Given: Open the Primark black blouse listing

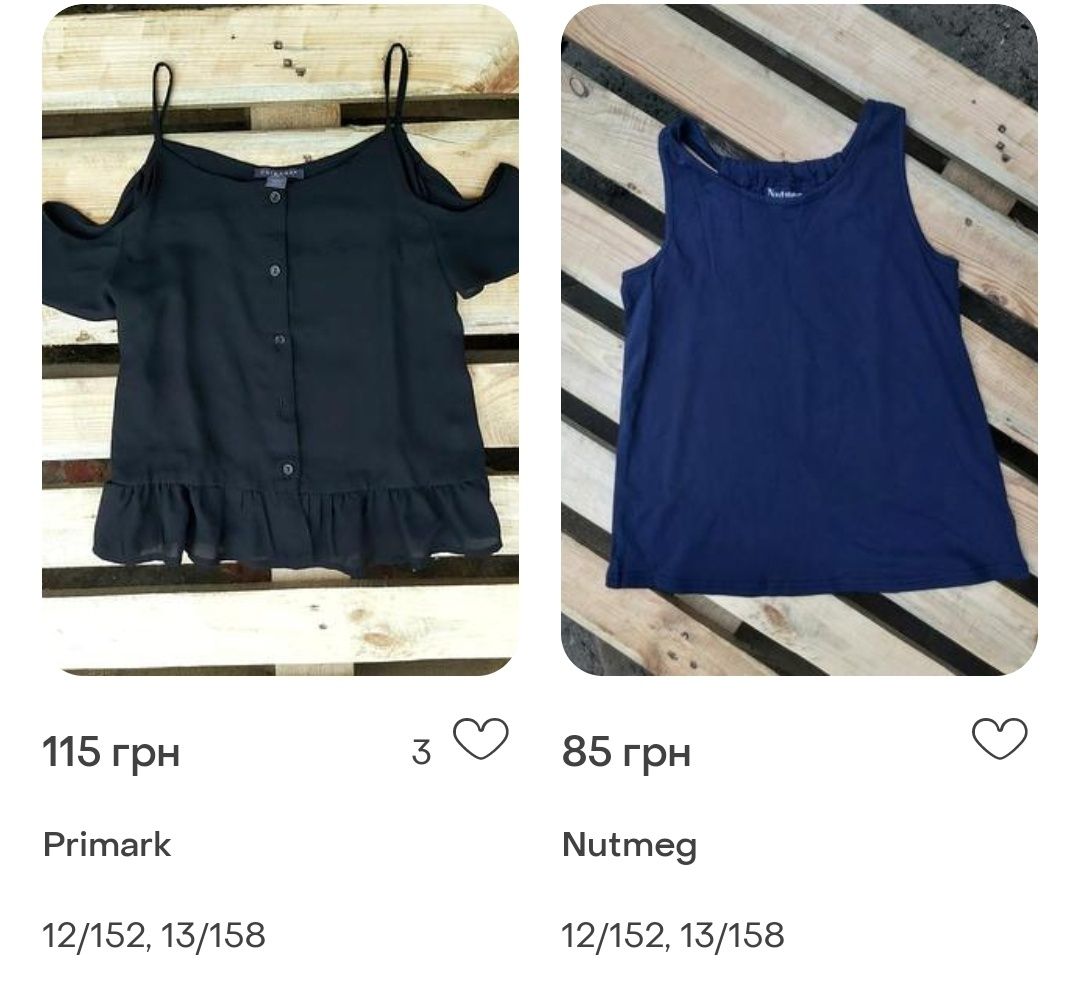Looking at the screenshot, I should click(x=280, y=340).
